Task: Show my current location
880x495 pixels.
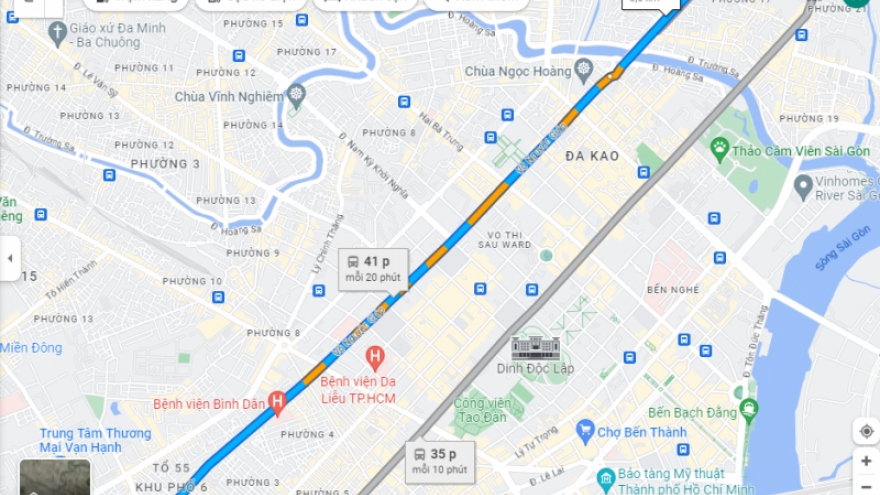Action: pyautogui.click(x=866, y=431)
